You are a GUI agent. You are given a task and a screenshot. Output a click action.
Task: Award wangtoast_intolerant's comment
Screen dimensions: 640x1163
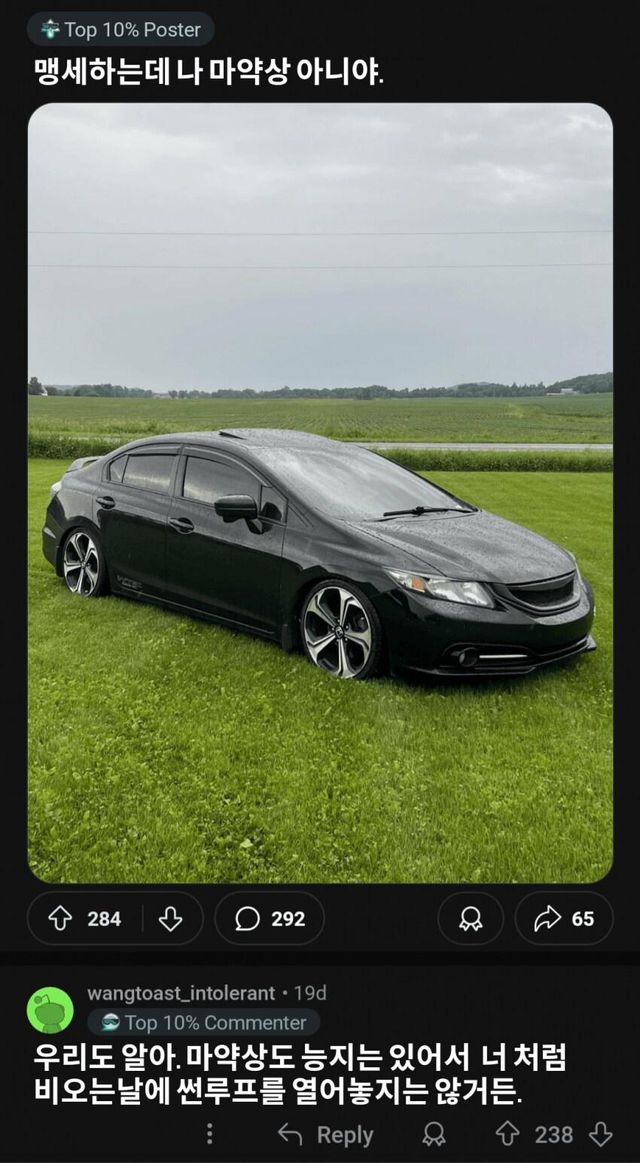pos(434,1134)
